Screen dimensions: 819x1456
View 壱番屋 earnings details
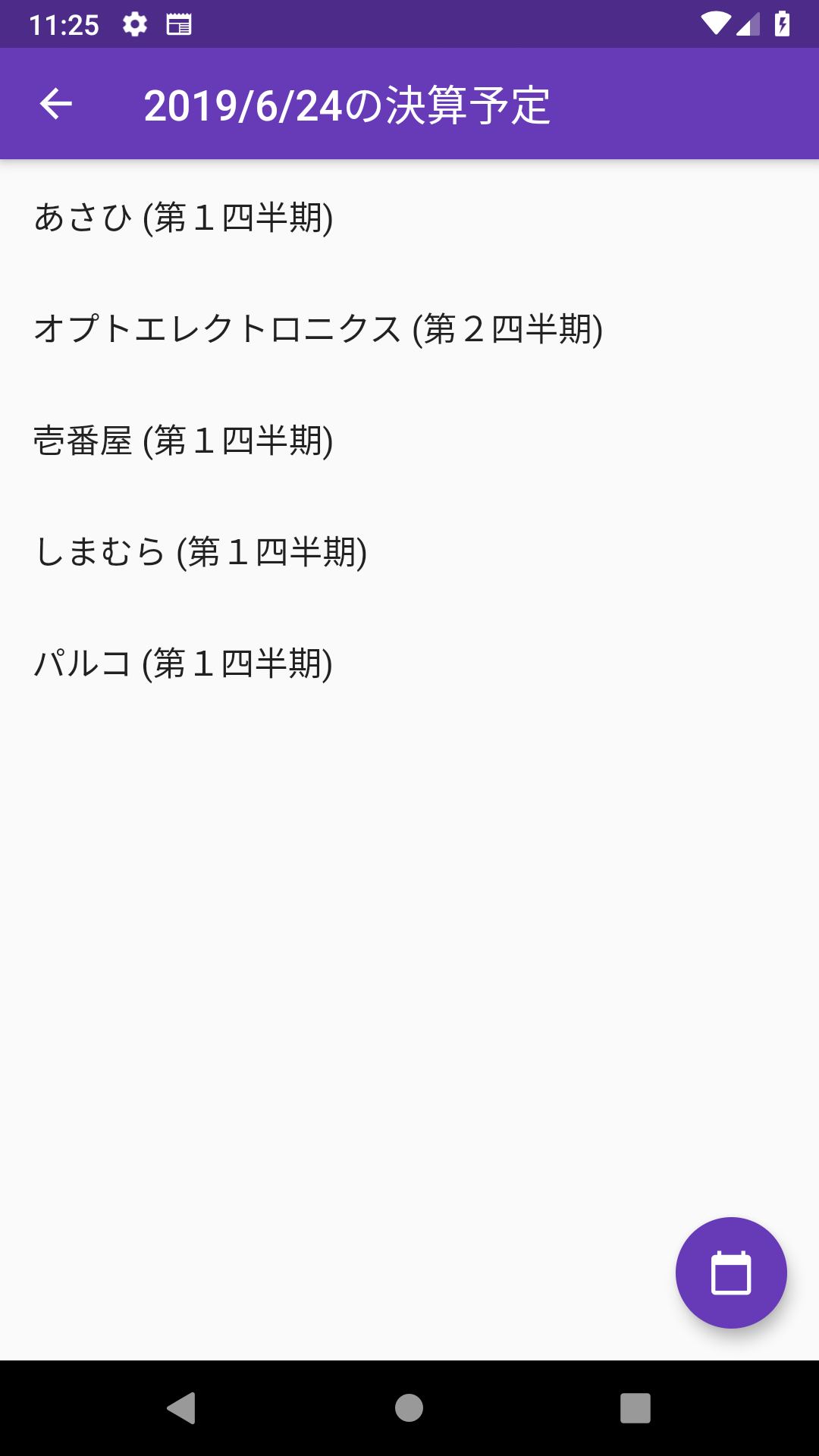click(184, 441)
